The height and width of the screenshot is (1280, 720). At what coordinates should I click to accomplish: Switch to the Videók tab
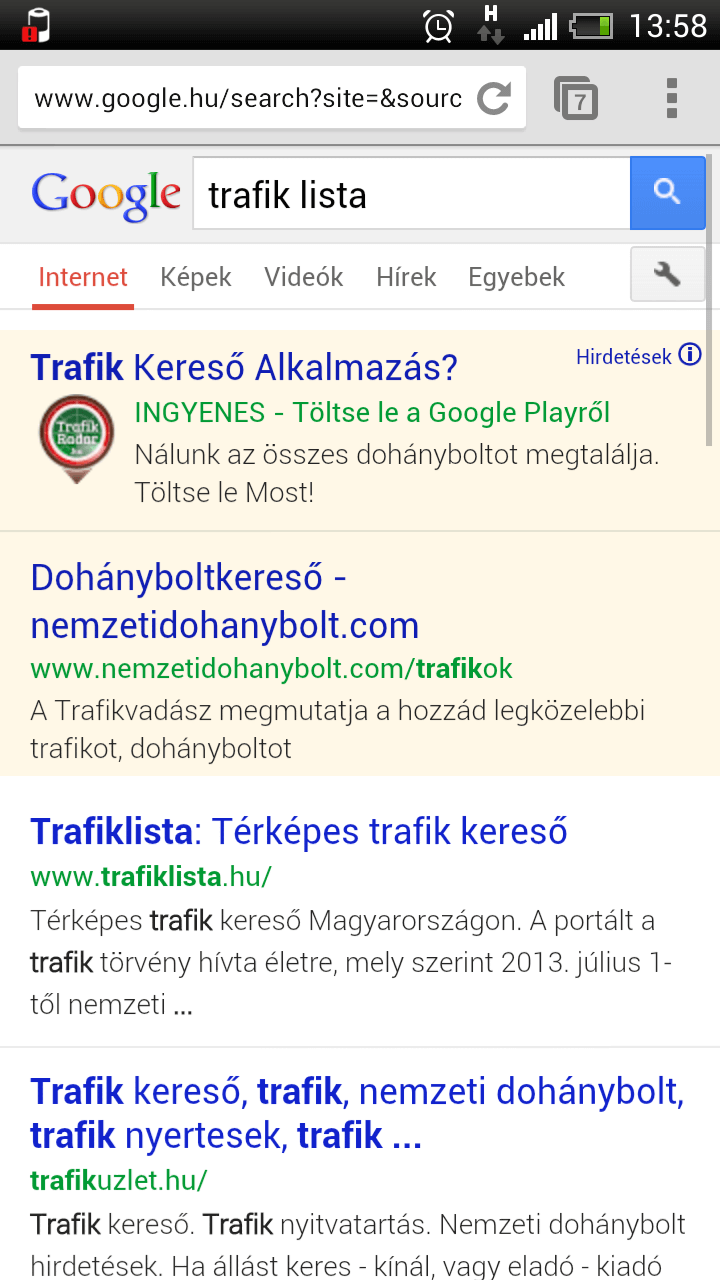[304, 277]
